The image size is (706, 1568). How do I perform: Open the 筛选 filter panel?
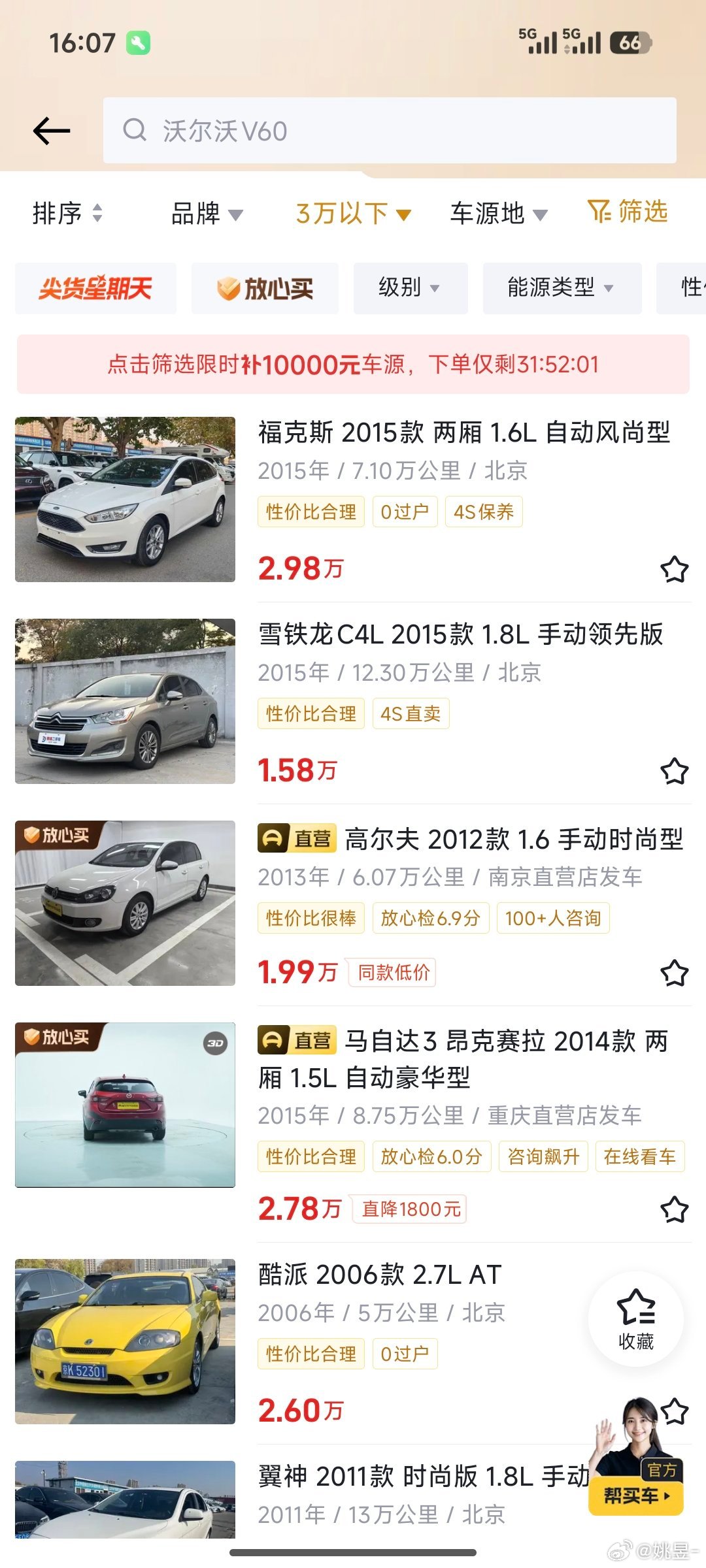628,212
